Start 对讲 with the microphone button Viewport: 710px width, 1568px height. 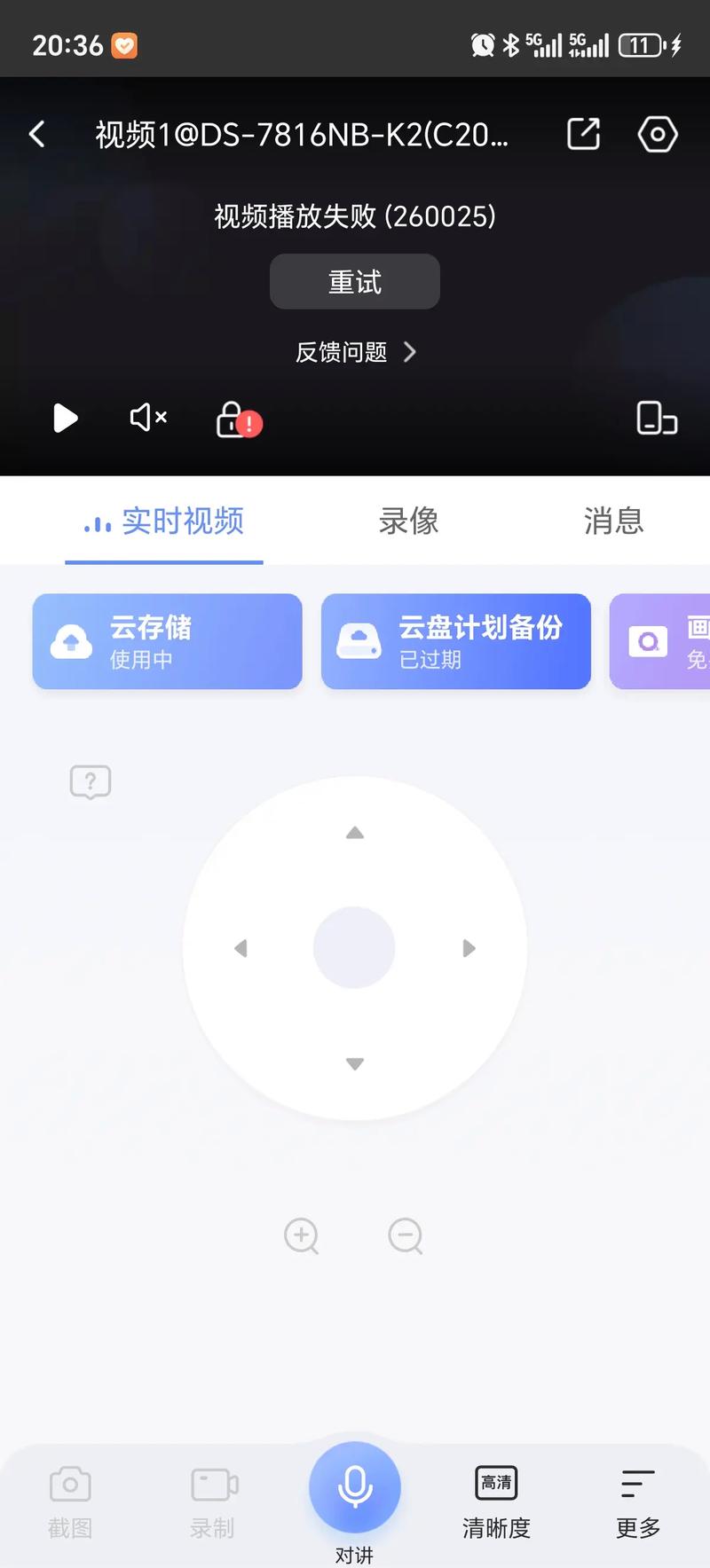pos(355,1487)
